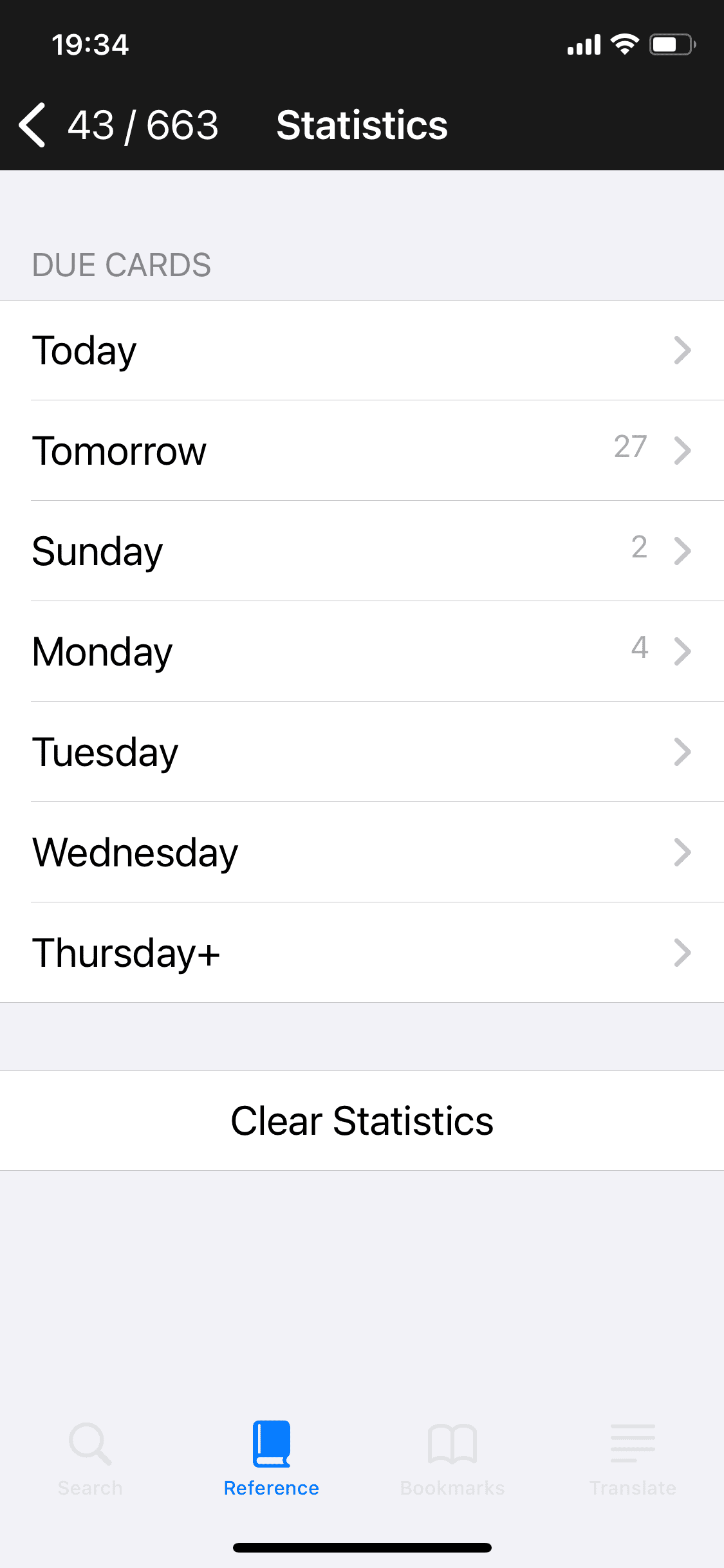This screenshot has height=1568, width=724.
Task: Open the Wednesday row
Action: coord(362,852)
